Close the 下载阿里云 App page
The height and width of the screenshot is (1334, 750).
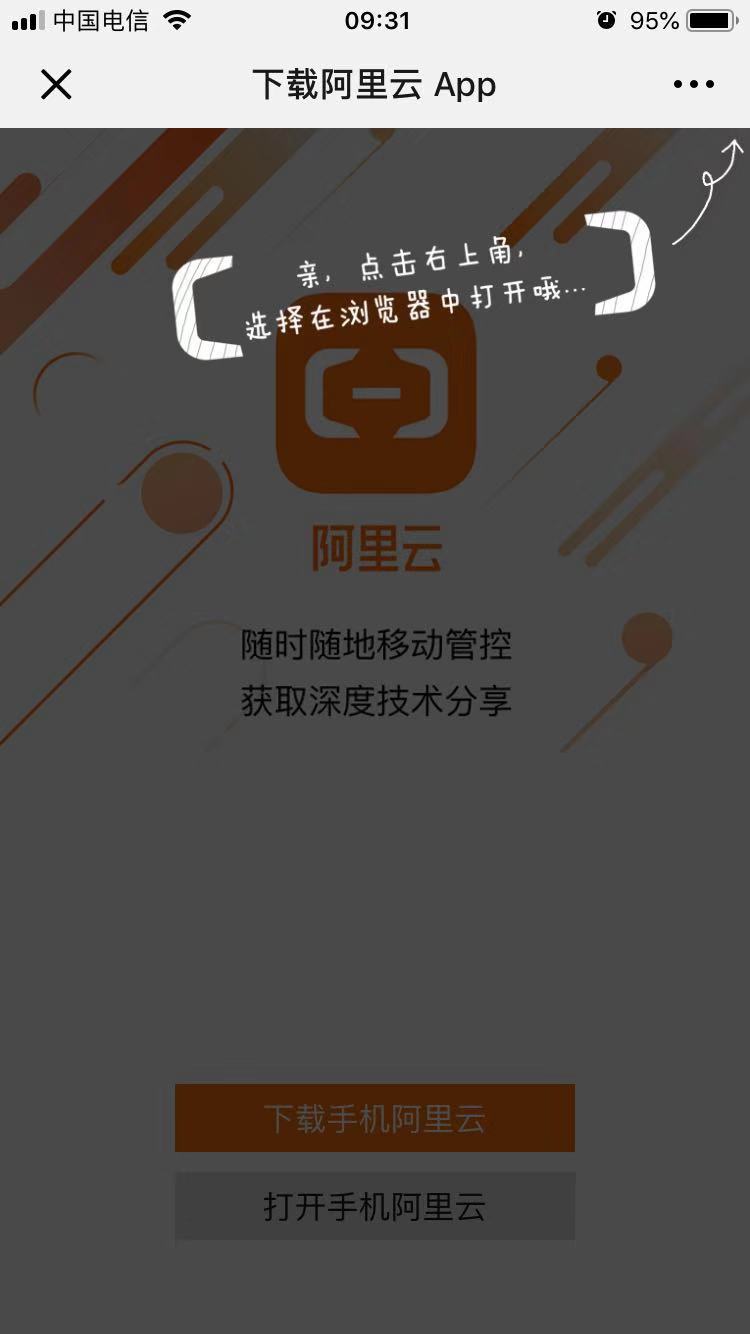point(56,85)
